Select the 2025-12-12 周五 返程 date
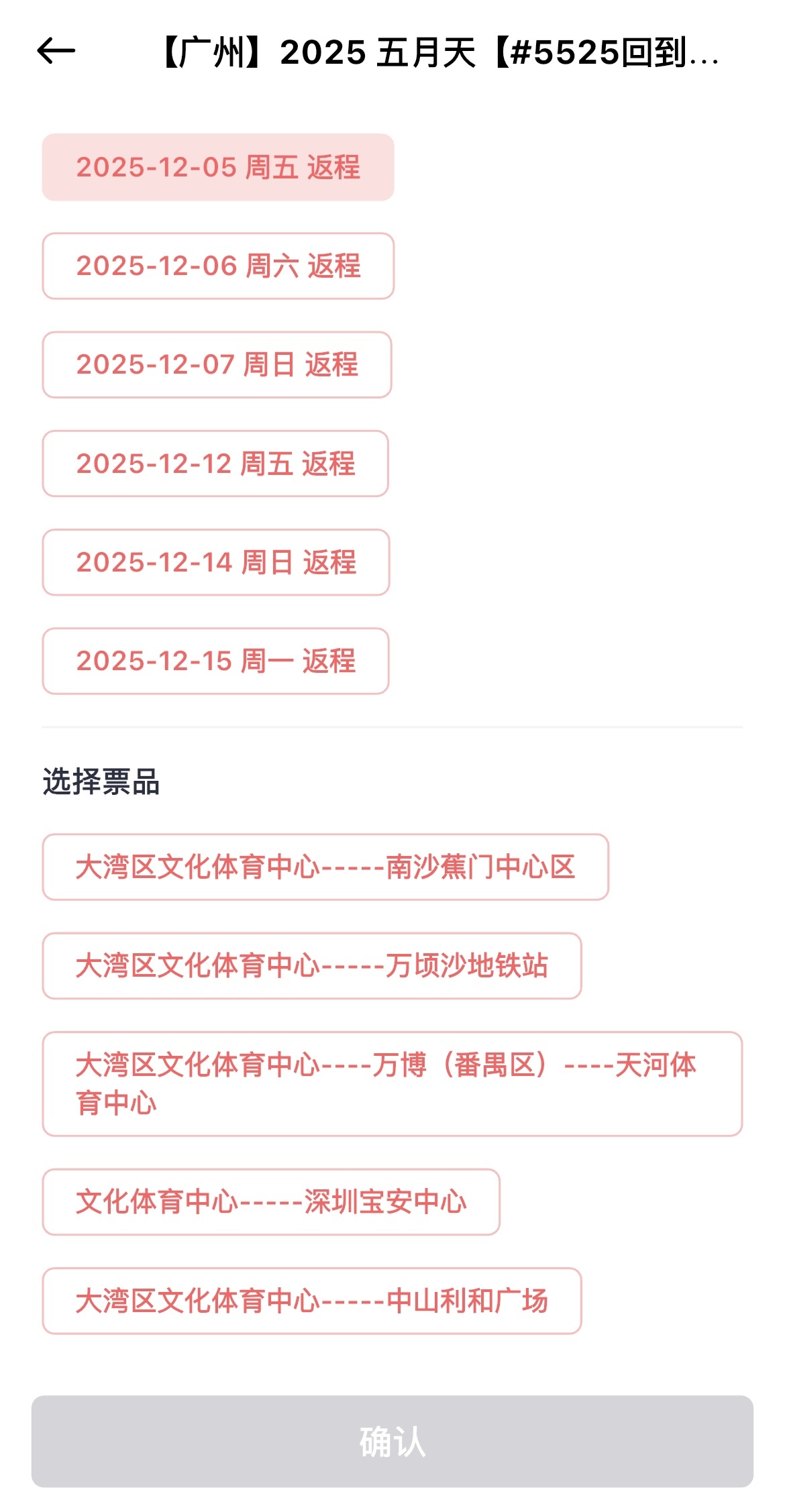 click(x=215, y=464)
